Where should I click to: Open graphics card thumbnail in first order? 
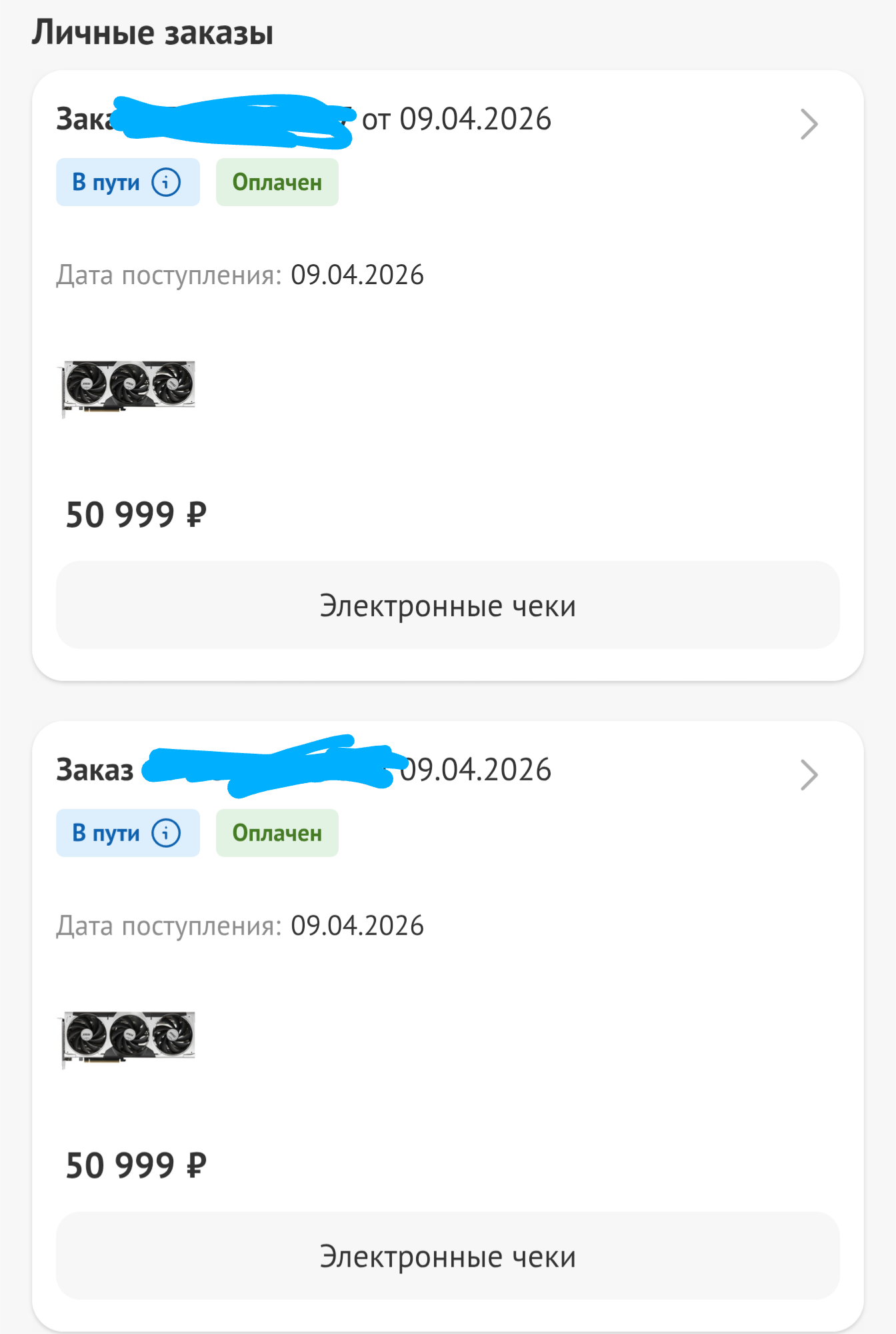(x=129, y=386)
